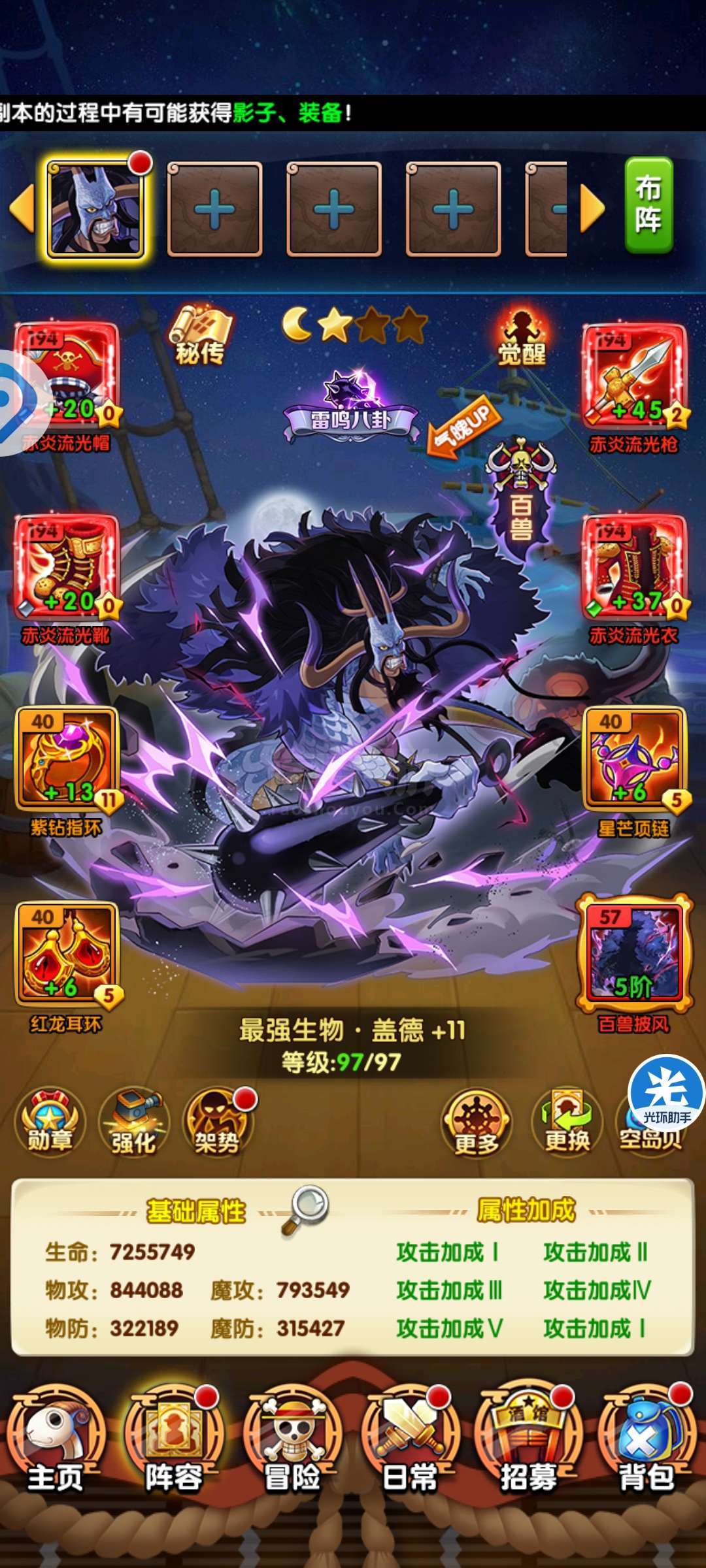
Task: Open the 秘传 scroll icon
Action: 200,334
